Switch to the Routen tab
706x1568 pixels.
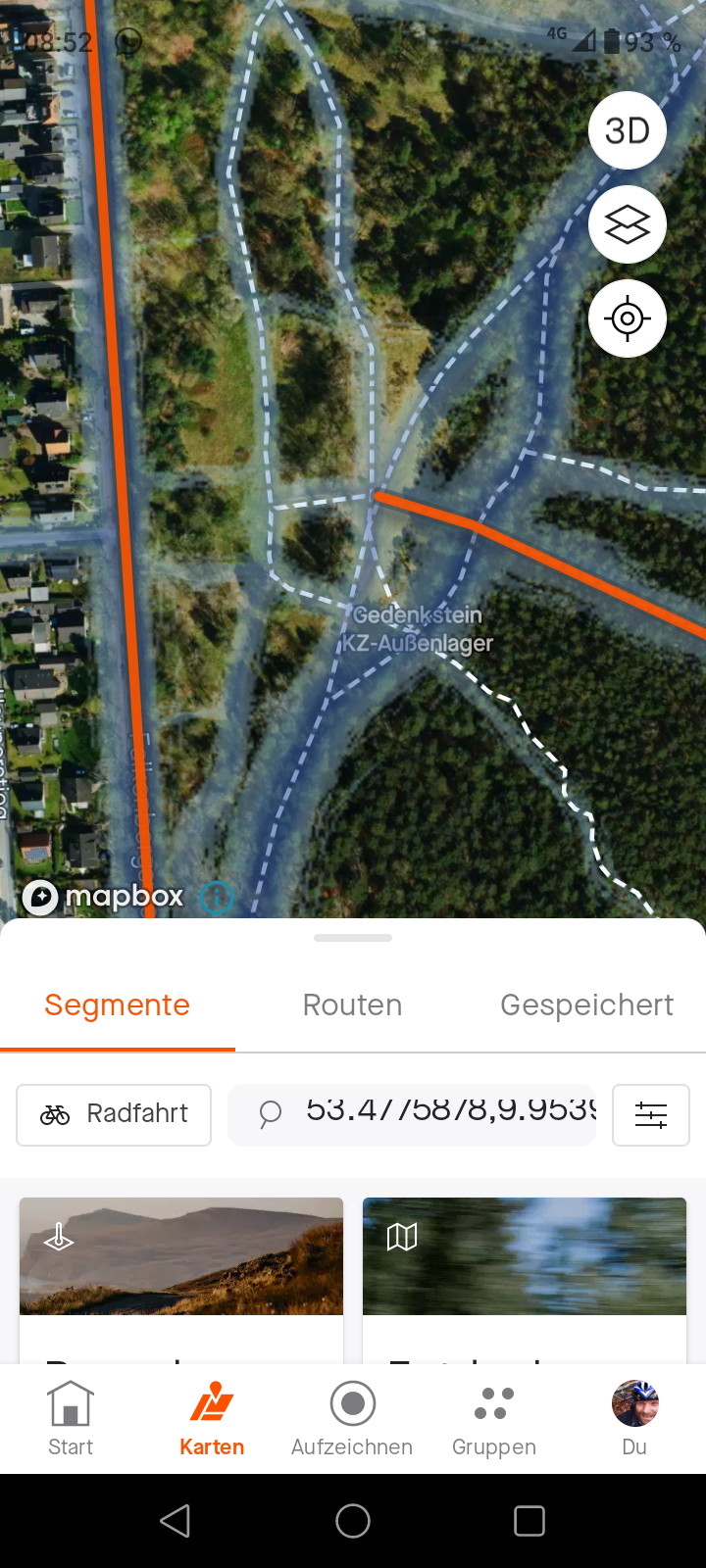click(353, 1005)
